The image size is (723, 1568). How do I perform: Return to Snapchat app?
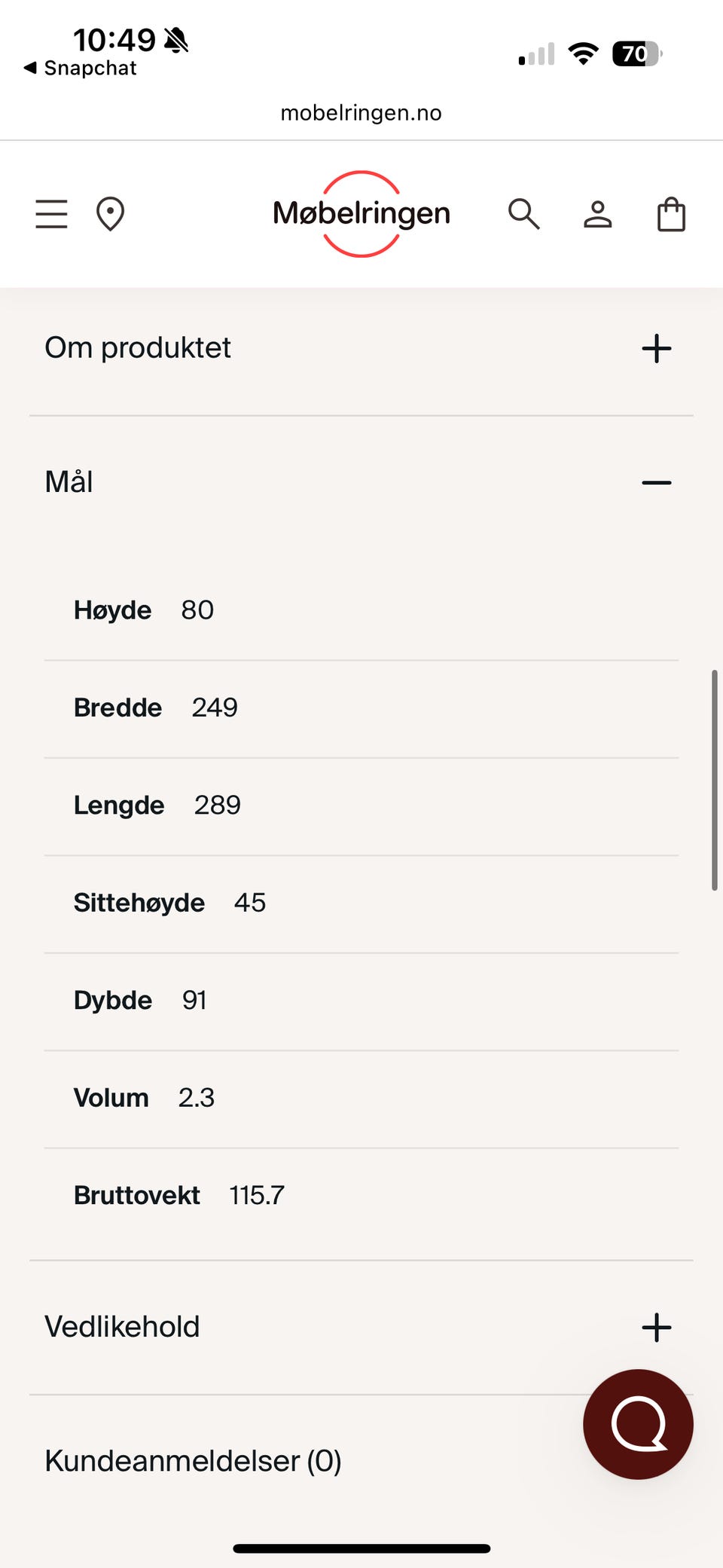(81, 69)
